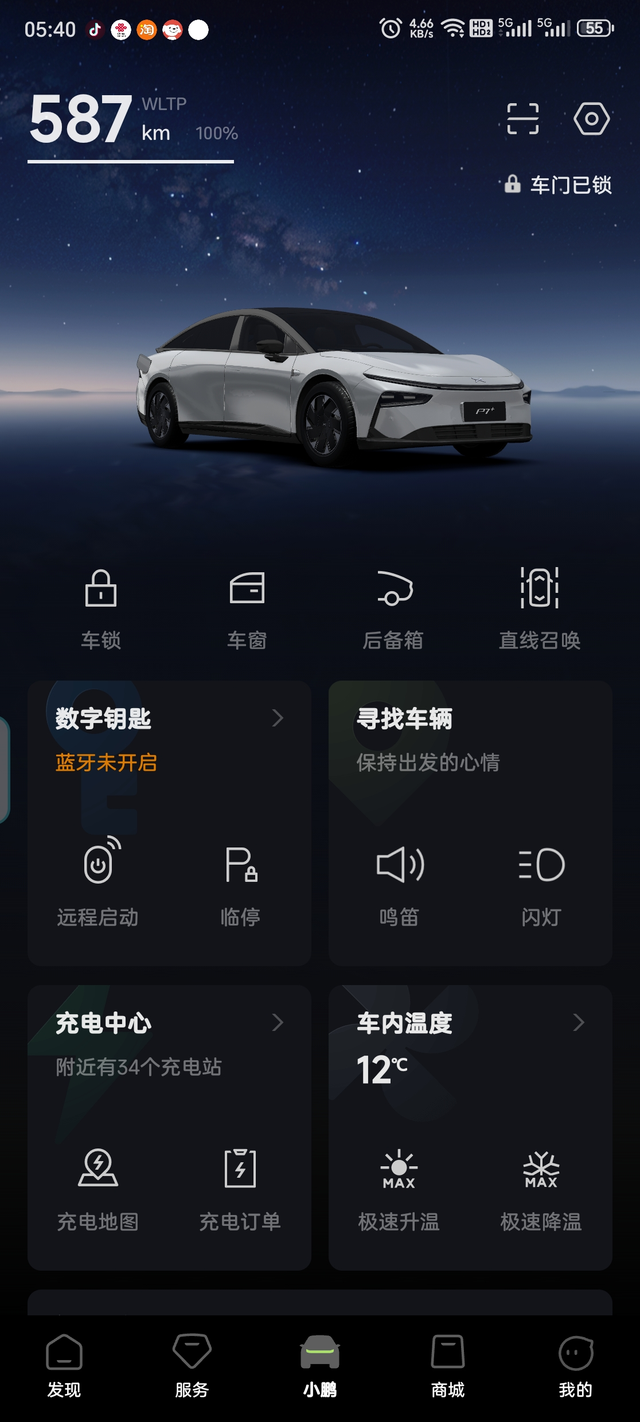Open 充电地图 charging map

(98, 1185)
